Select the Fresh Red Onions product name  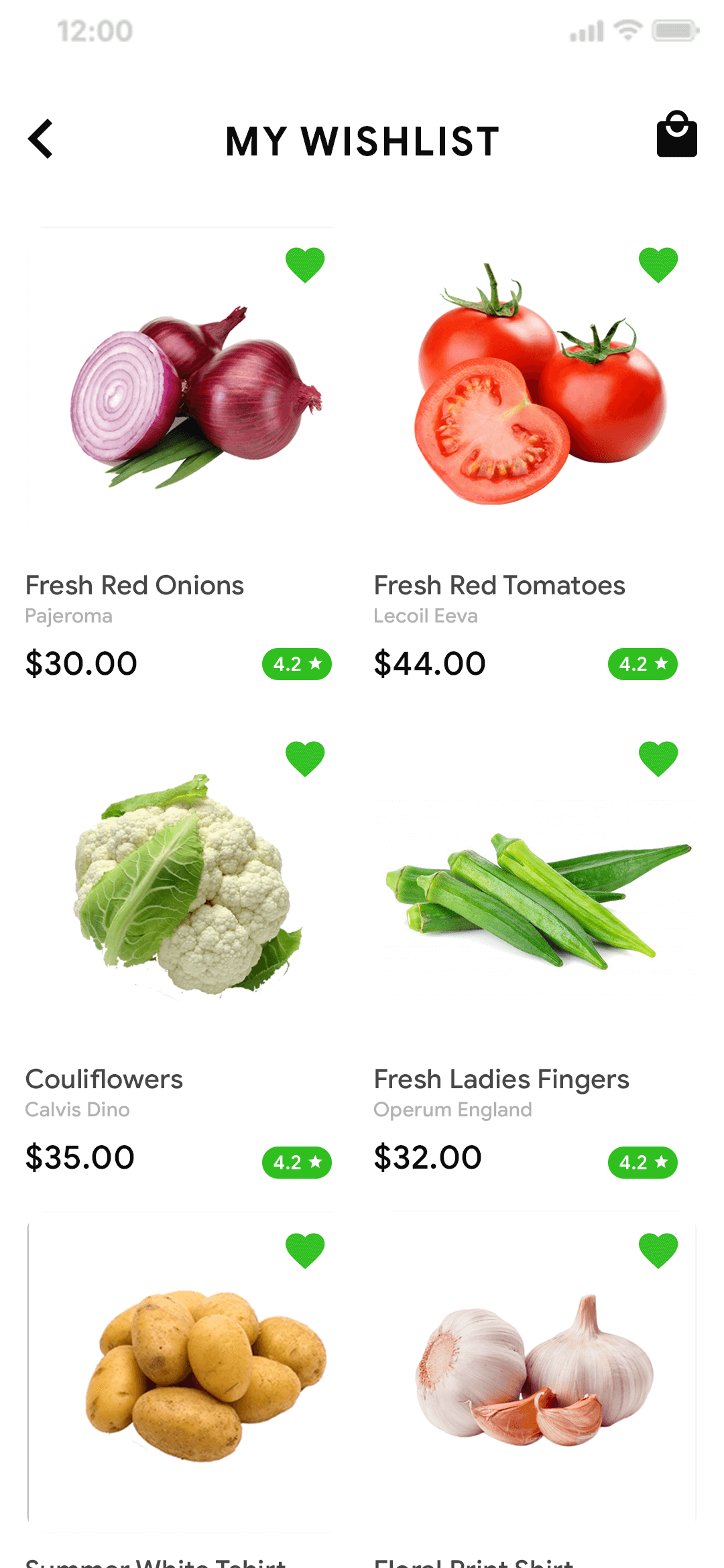click(134, 585)
